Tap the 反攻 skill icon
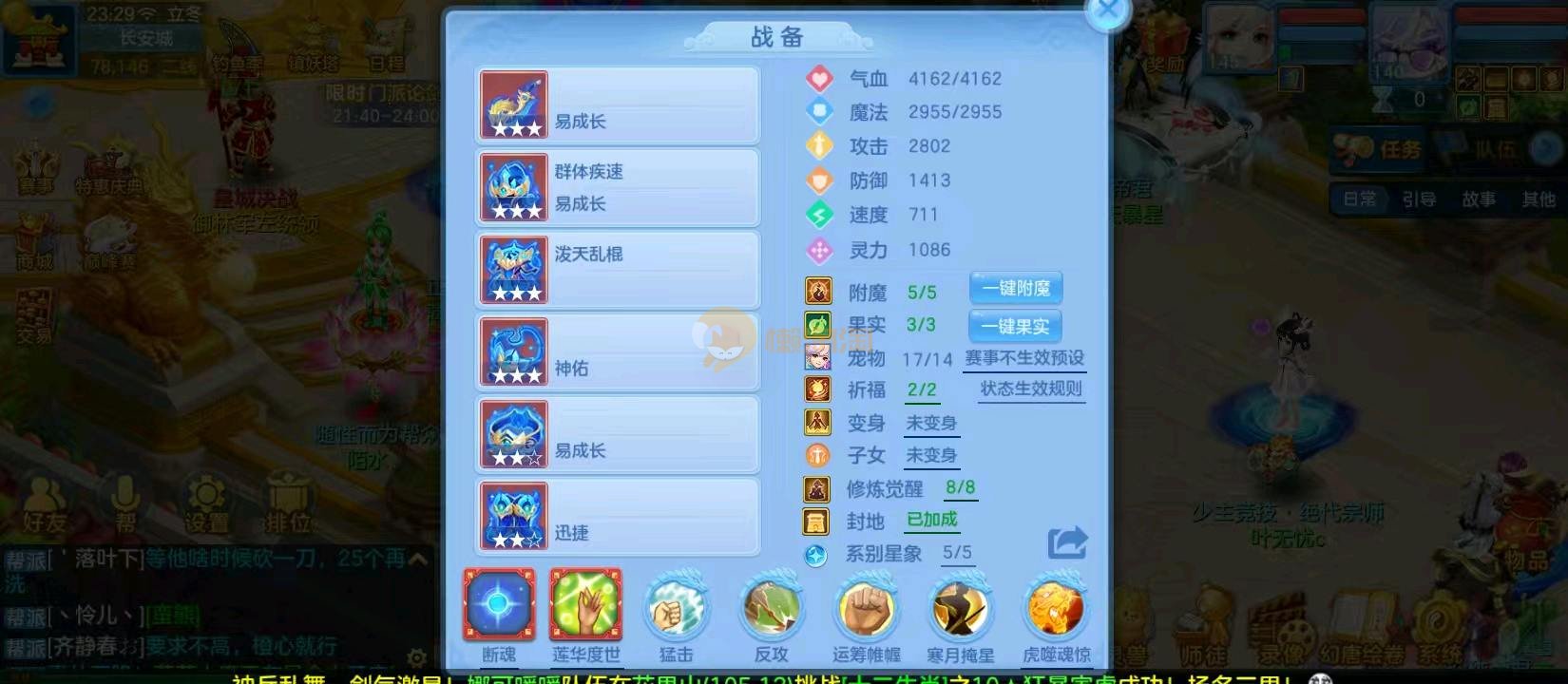1568x684 pixels. coord(771,609)
